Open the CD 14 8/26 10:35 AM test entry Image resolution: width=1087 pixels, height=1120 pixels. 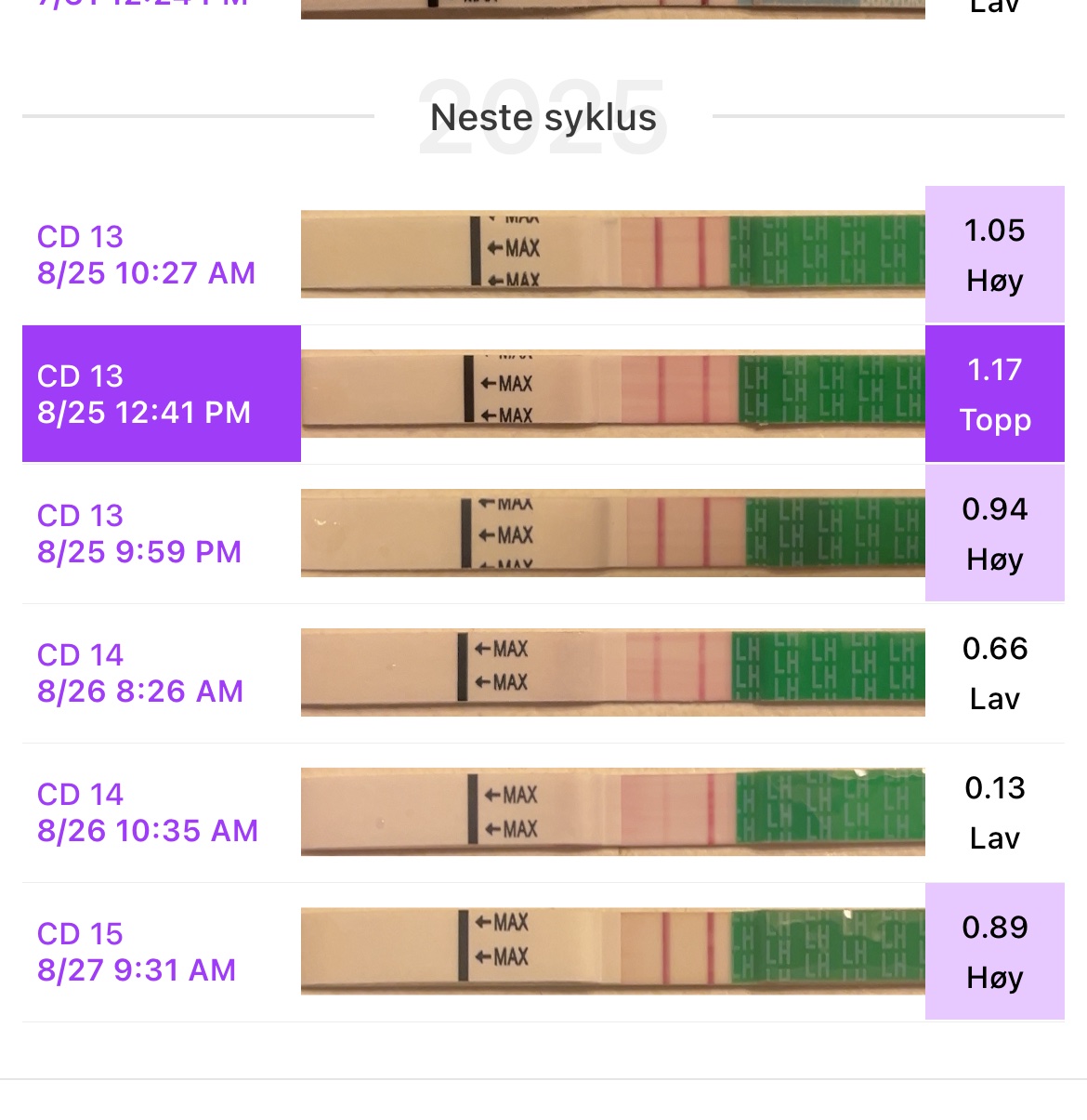pyautogui.click(x=148, y=812)
